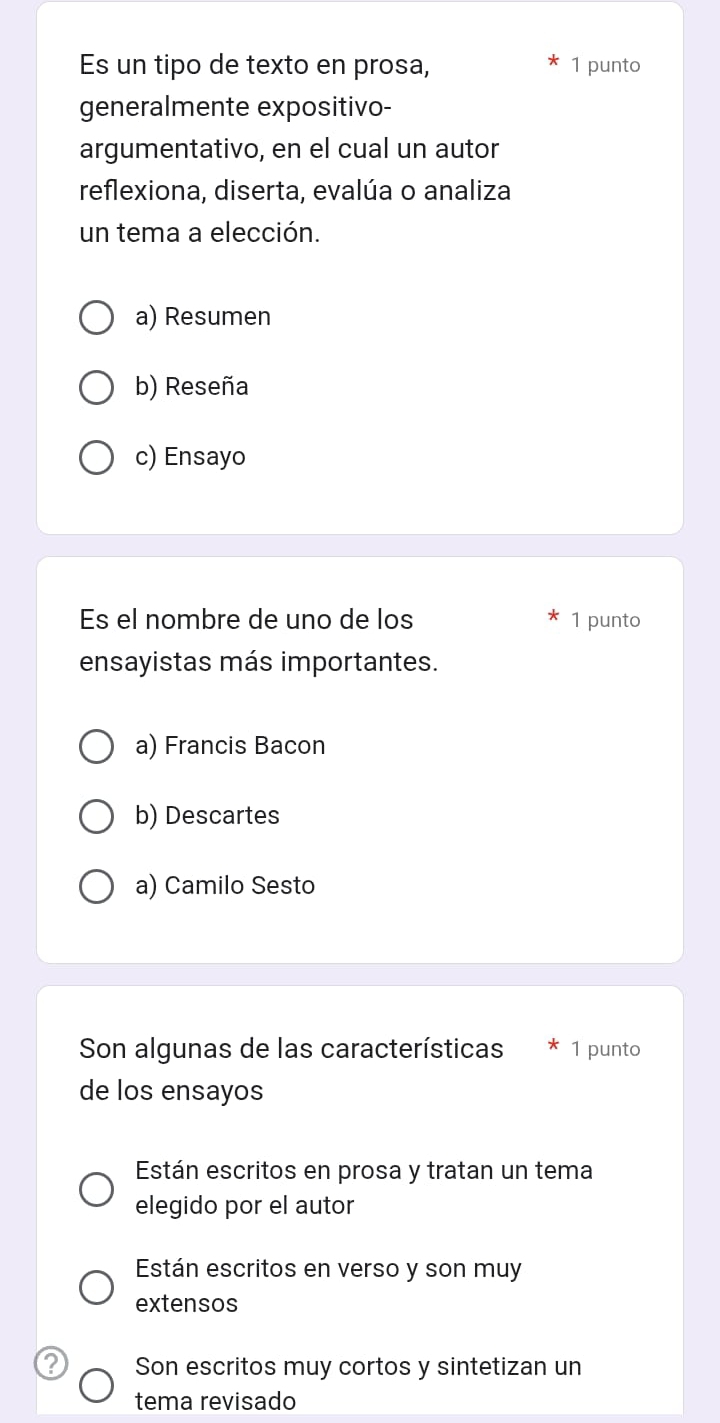The height and width of the screenshot is (1423, 720).
Task: Mark 'c) Ensayo' as the answer
Action: 96,458
